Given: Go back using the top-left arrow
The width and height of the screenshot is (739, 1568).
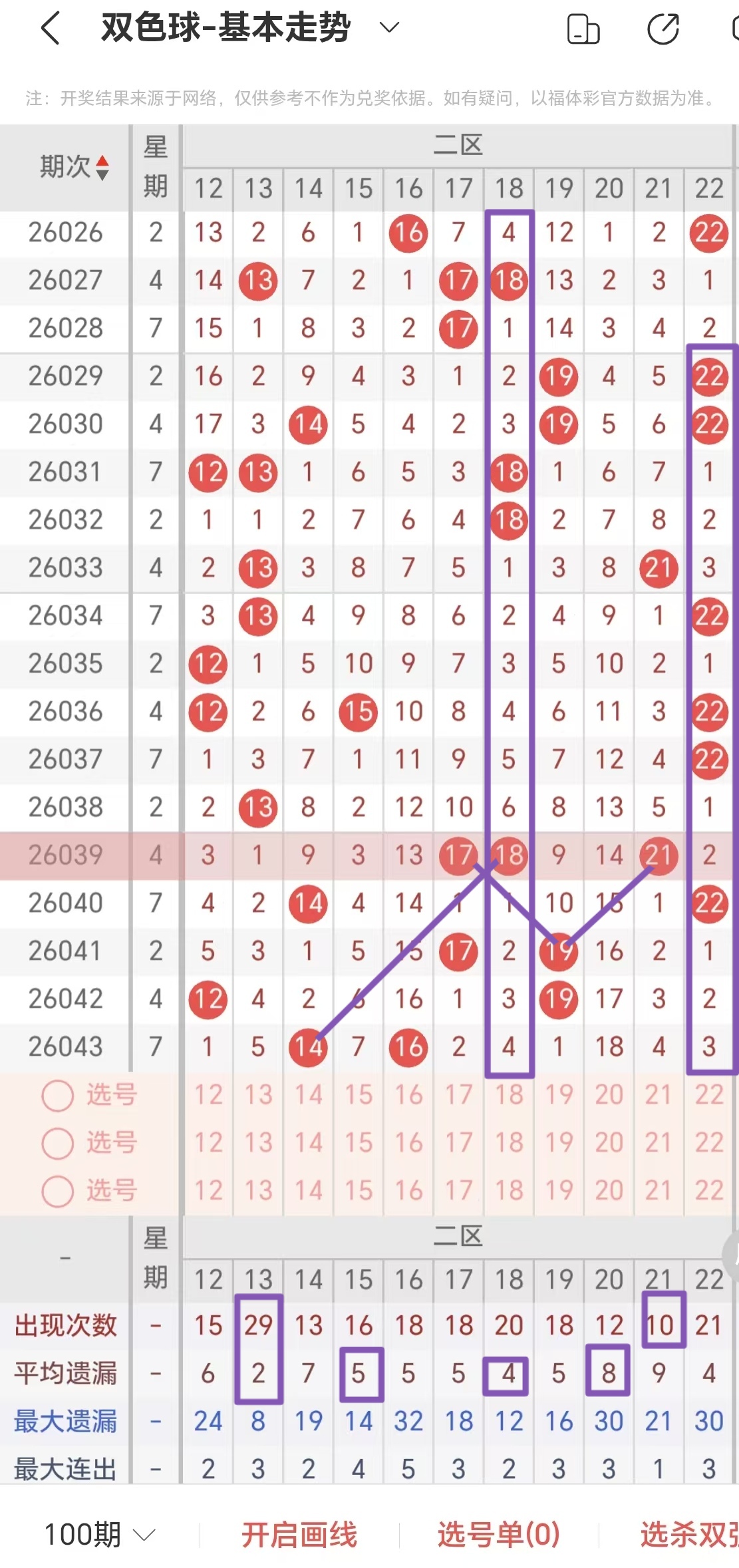Looking at the screenshot, I should pyautogui.click(x=50, y=28).
